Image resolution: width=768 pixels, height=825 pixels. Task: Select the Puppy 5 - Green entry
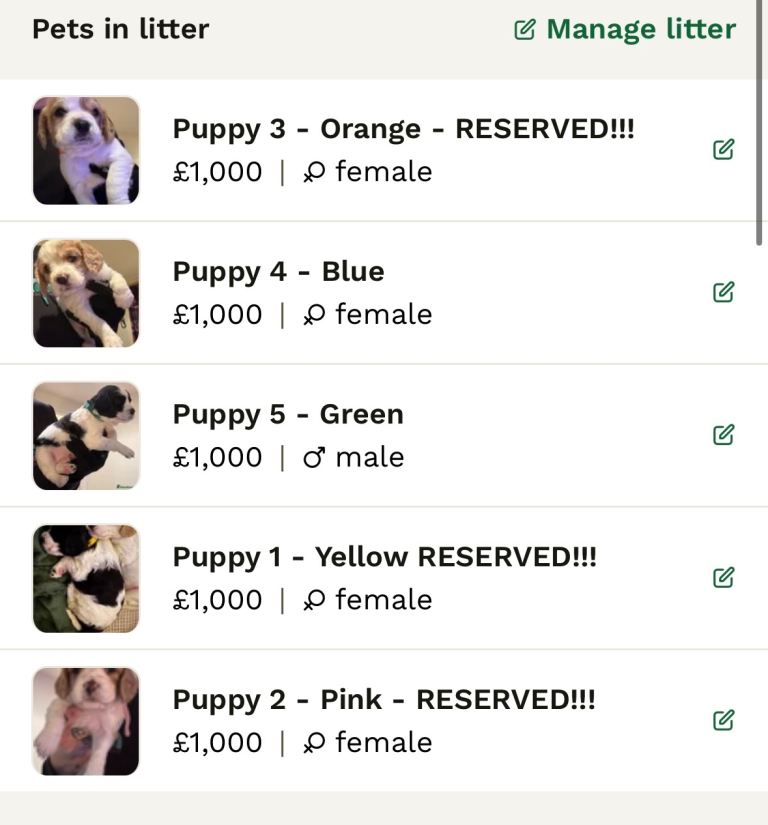(x=288, y=415)
